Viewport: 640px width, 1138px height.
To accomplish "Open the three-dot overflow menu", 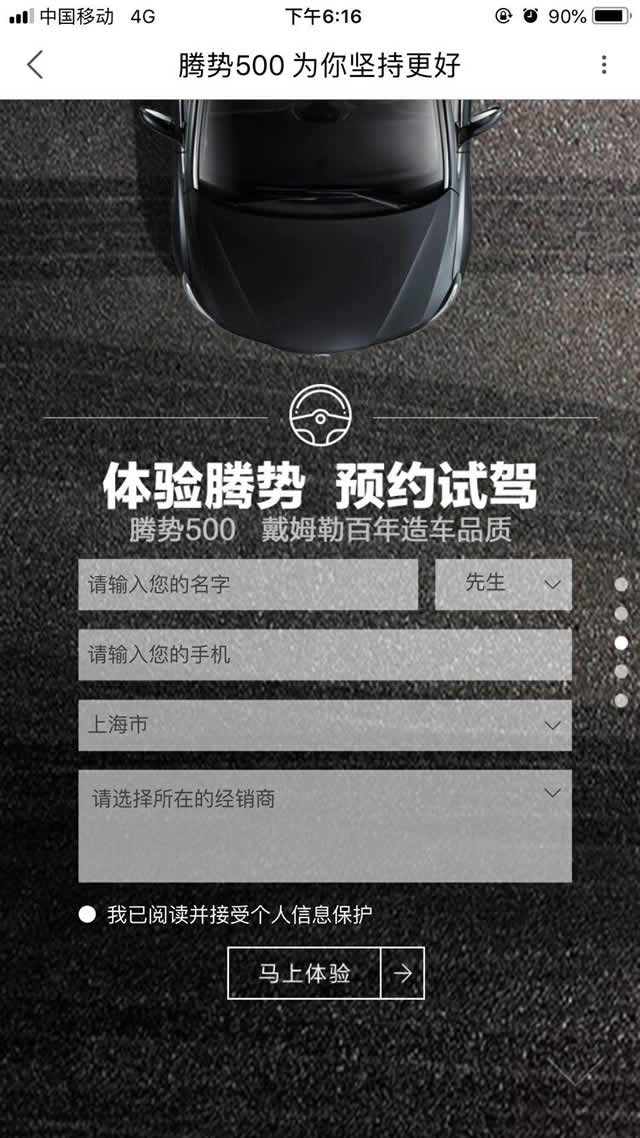I will click(x=603, y=66).
